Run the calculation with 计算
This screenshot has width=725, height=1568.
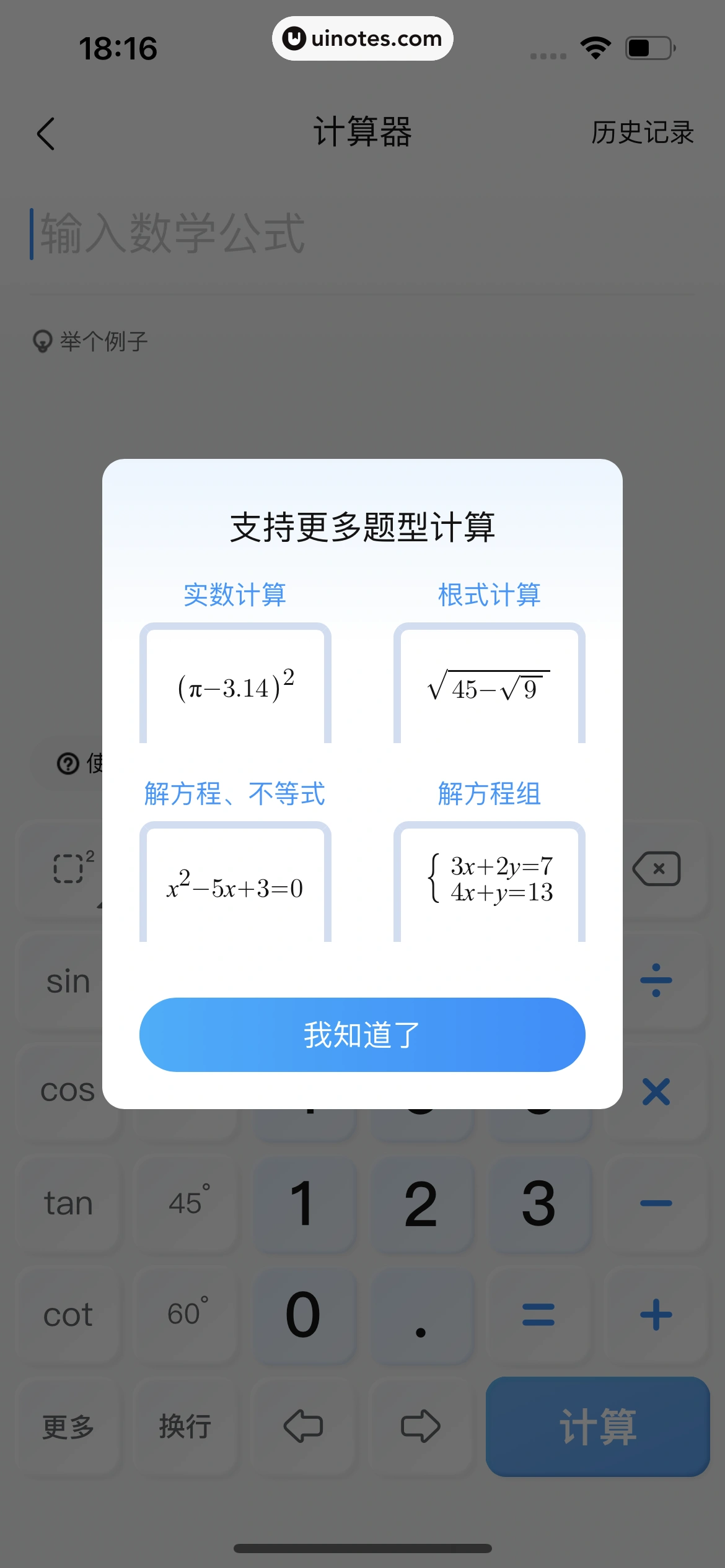coord(597,1426)
